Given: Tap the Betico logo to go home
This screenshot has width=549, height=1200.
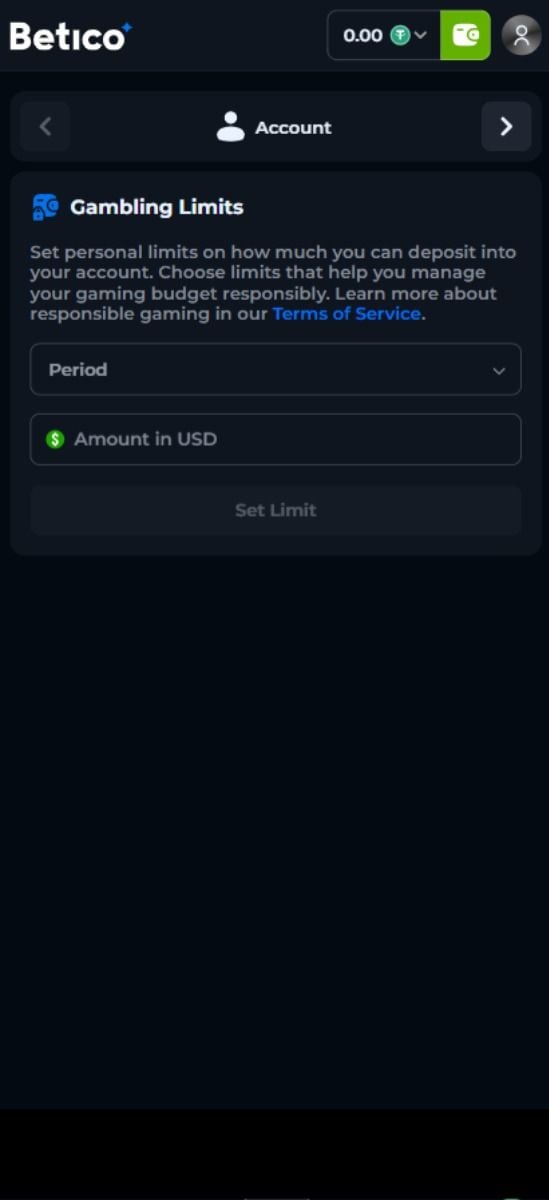Looking at the screenshot, I should (70, 36).
